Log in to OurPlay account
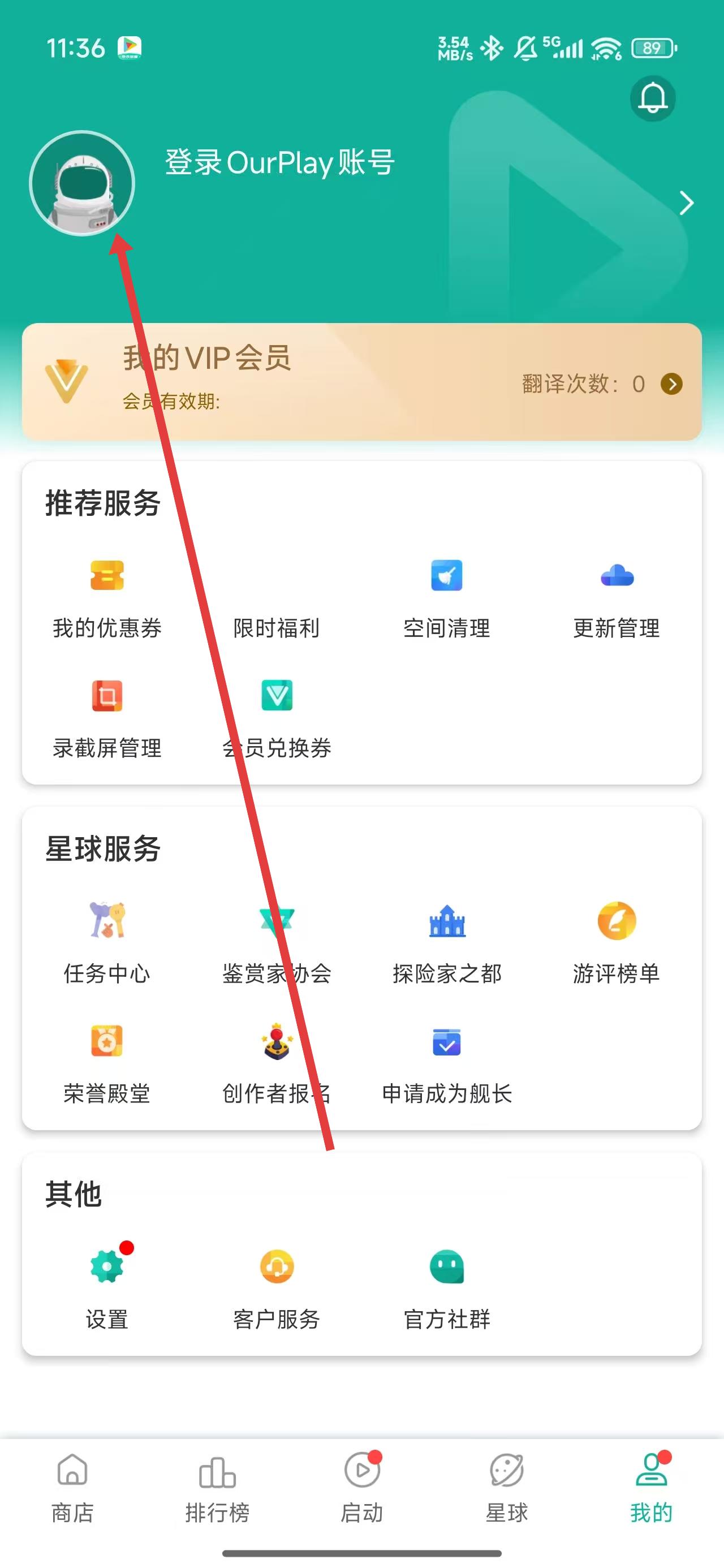The image size is (724, 1568). [x=279, y=163]
